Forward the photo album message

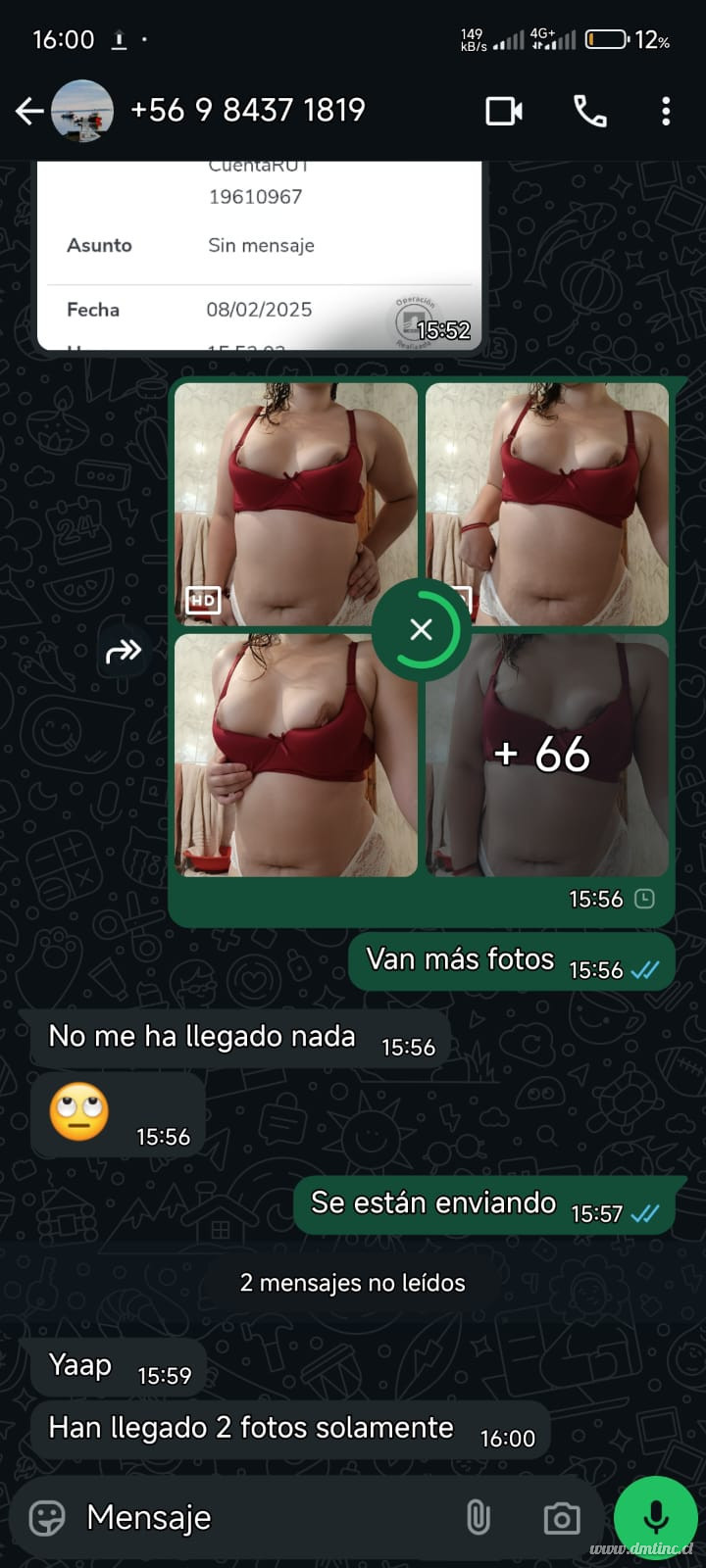point(124,651)
